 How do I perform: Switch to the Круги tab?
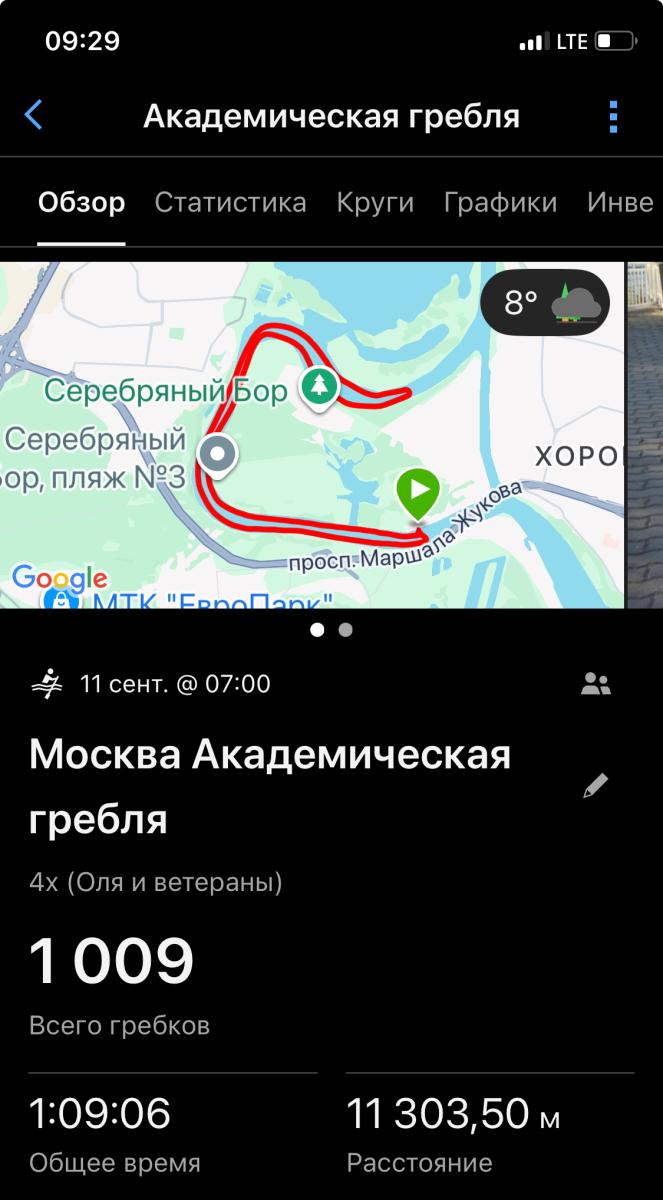(x=375, y=202)
